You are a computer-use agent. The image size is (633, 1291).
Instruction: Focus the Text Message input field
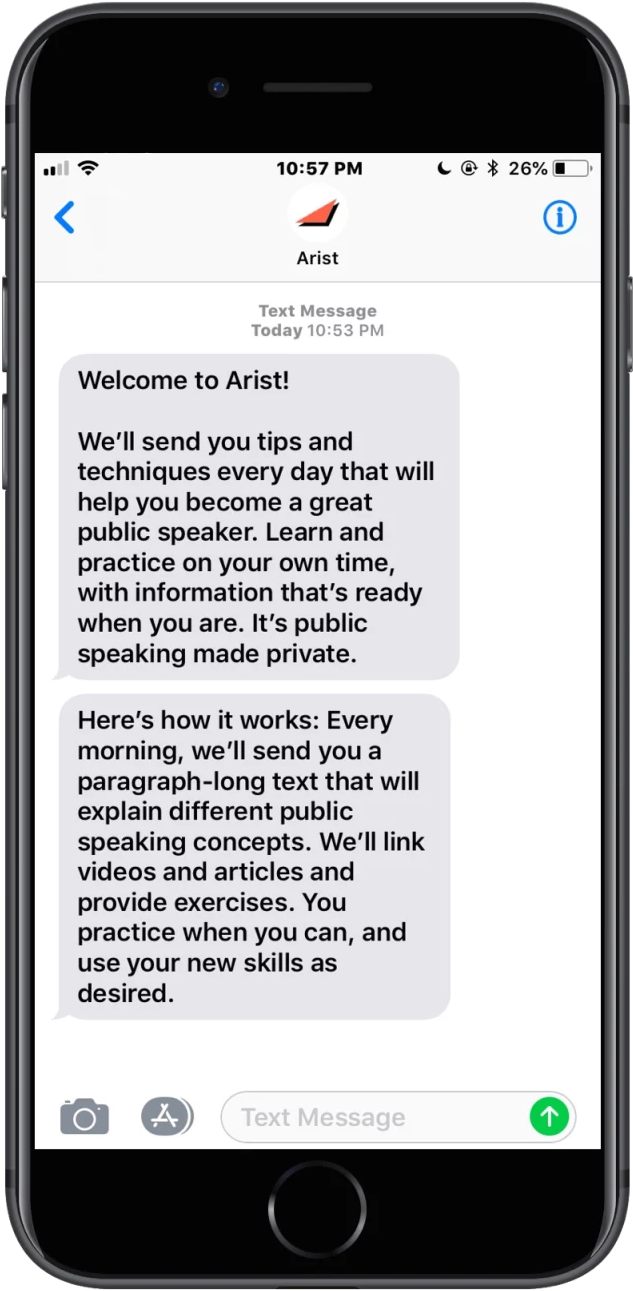click(375, 1117)
